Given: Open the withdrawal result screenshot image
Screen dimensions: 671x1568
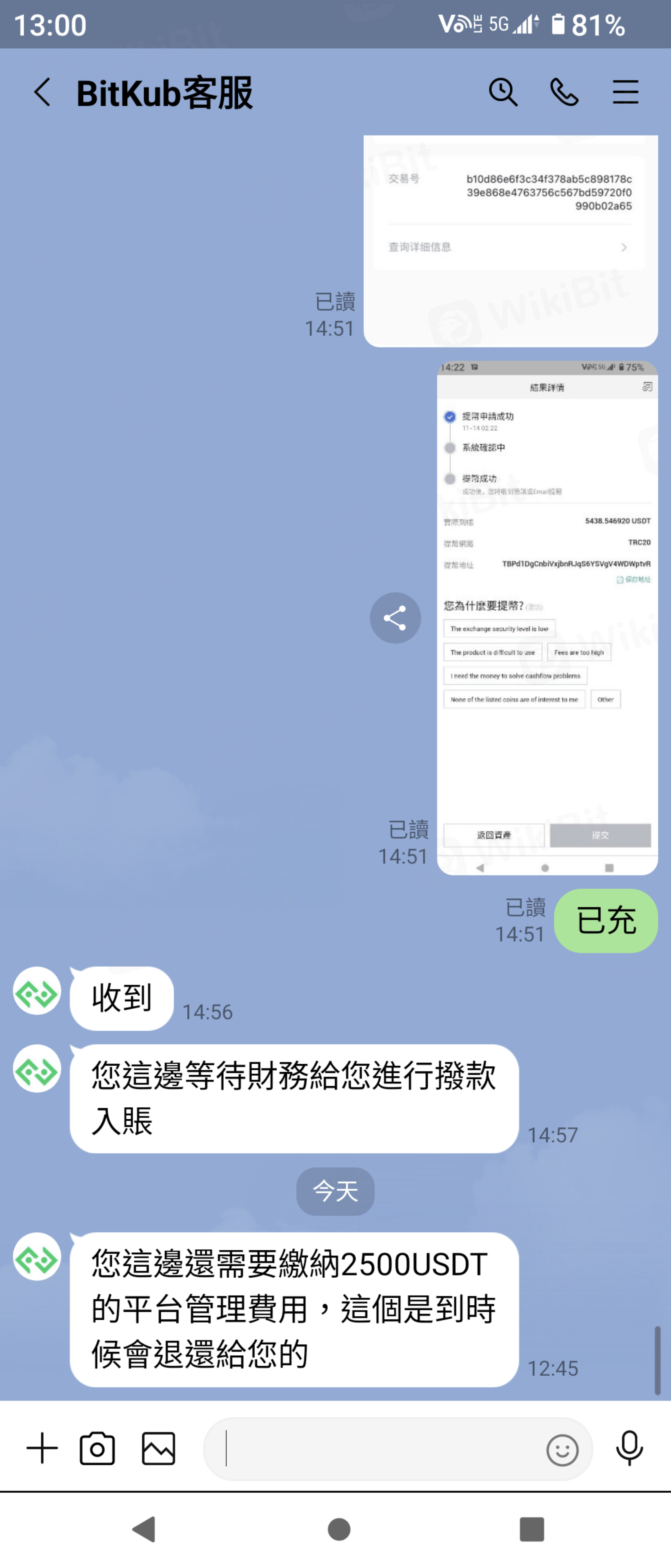Looking at the screenshot, I should (x=547, y=618).
